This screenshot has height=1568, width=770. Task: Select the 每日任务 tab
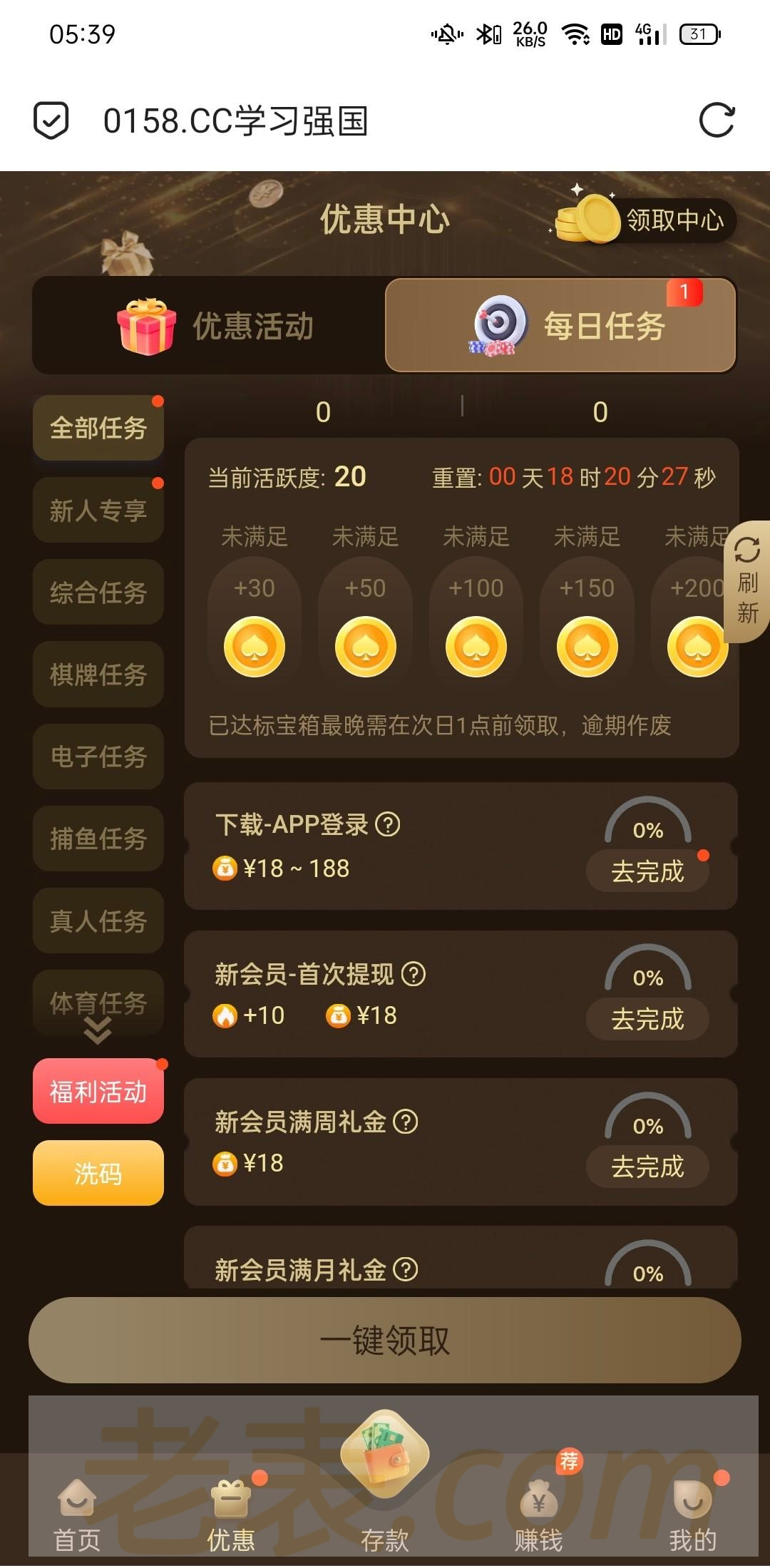[560, 325]
